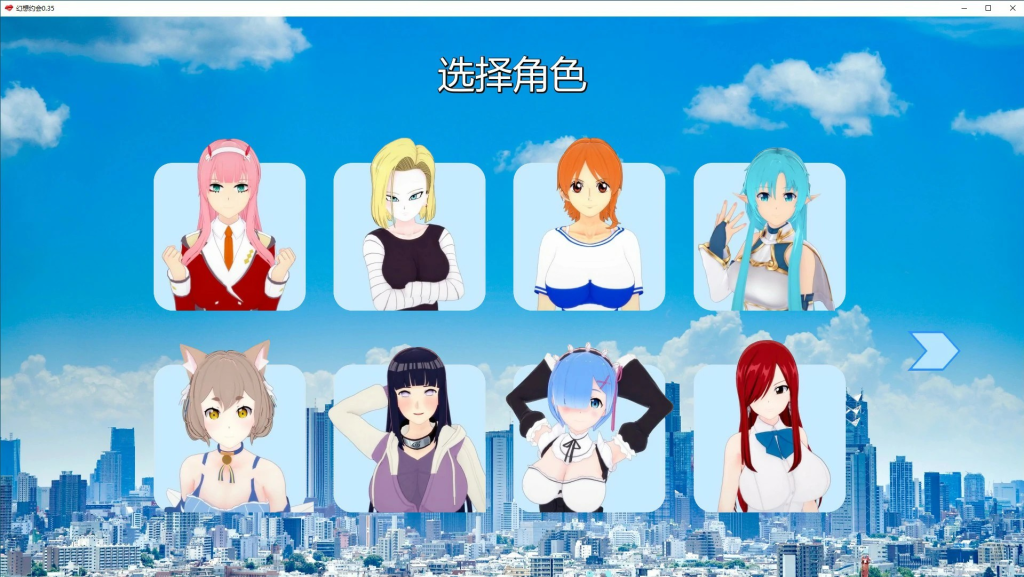Select the teal-haired elf character
This screenshot has width=1024, height=577.
click(x=769, y=236)
